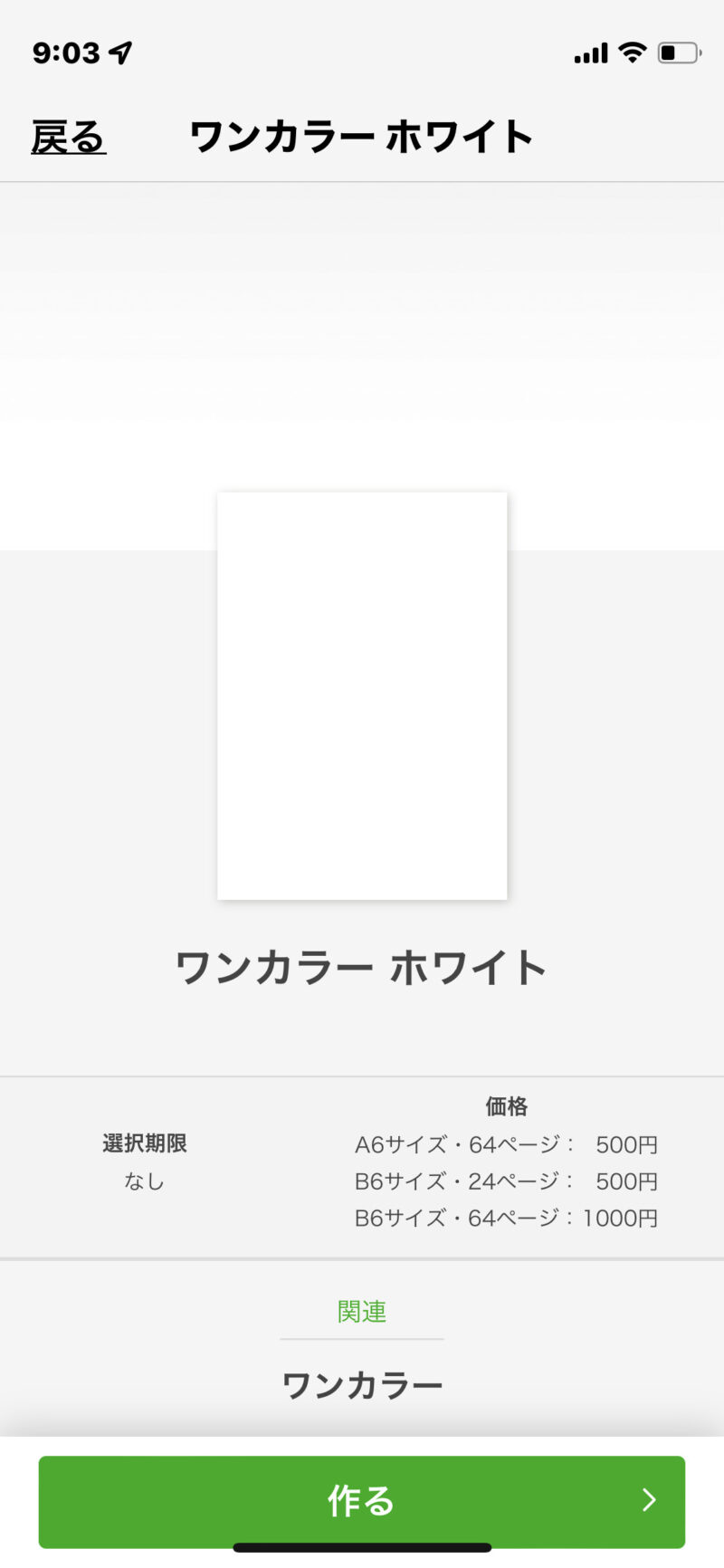Tap the green 作る button

coord(362,1500)
